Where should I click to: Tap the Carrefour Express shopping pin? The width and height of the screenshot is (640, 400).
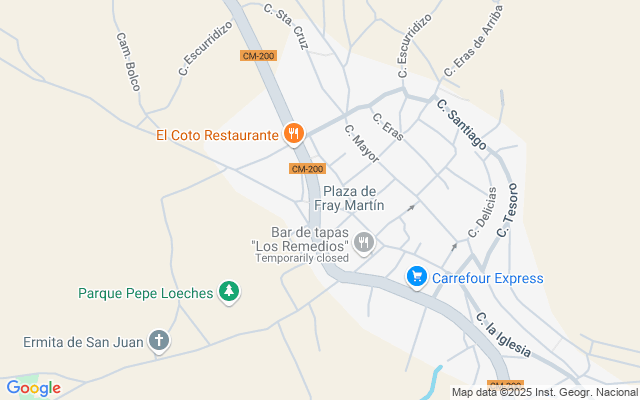[417, 276]
